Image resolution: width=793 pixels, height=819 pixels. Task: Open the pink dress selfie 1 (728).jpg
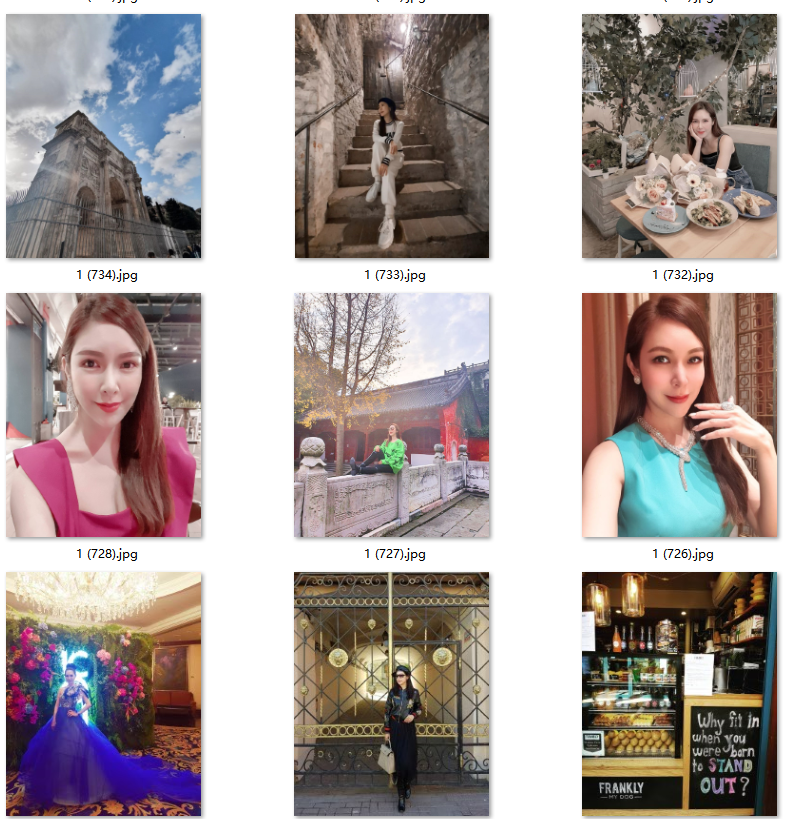tap(103, 415)
